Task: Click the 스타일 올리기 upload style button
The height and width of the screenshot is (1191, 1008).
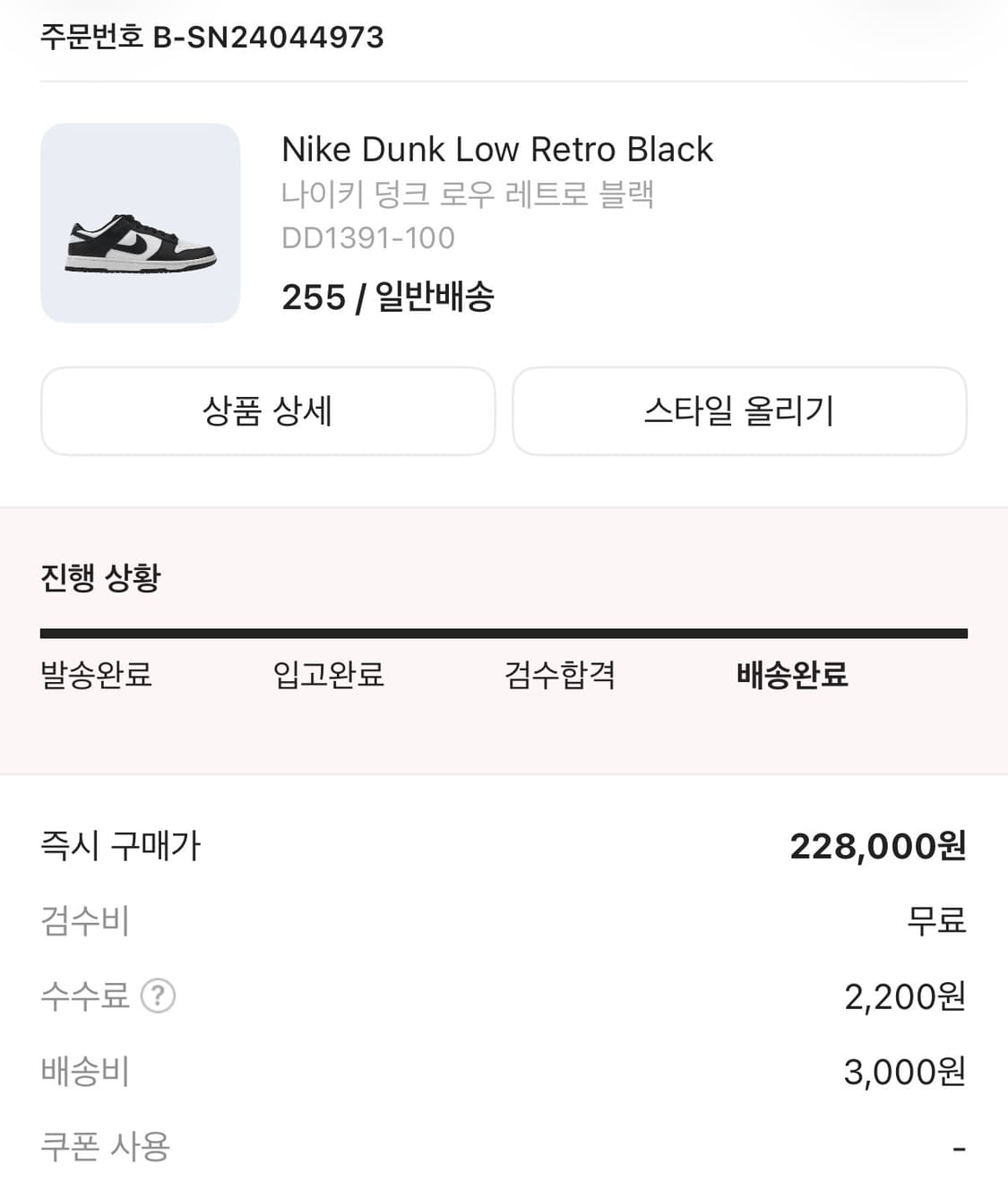Action: coord(740,411)
